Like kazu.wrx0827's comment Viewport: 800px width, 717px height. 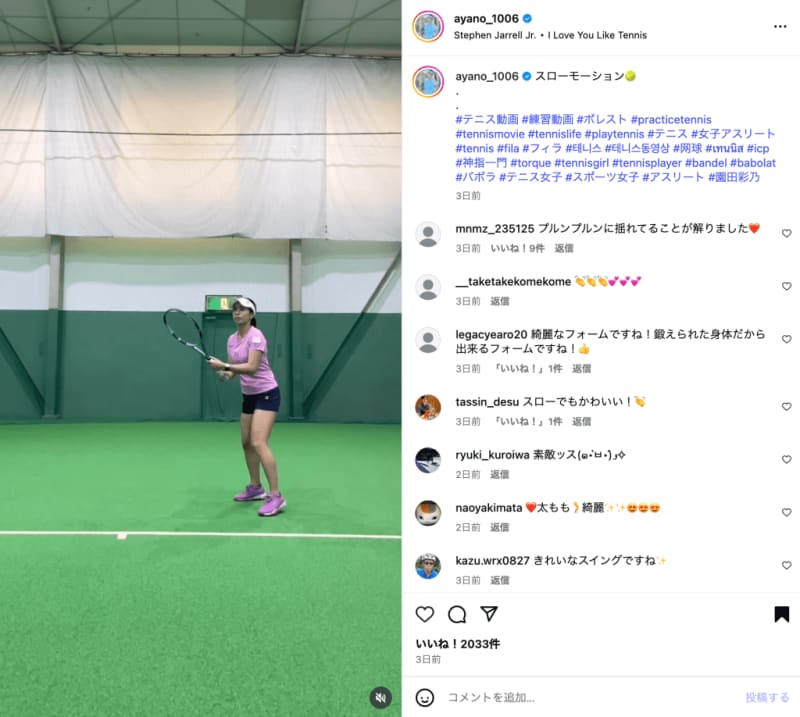(x=786, y=565)
